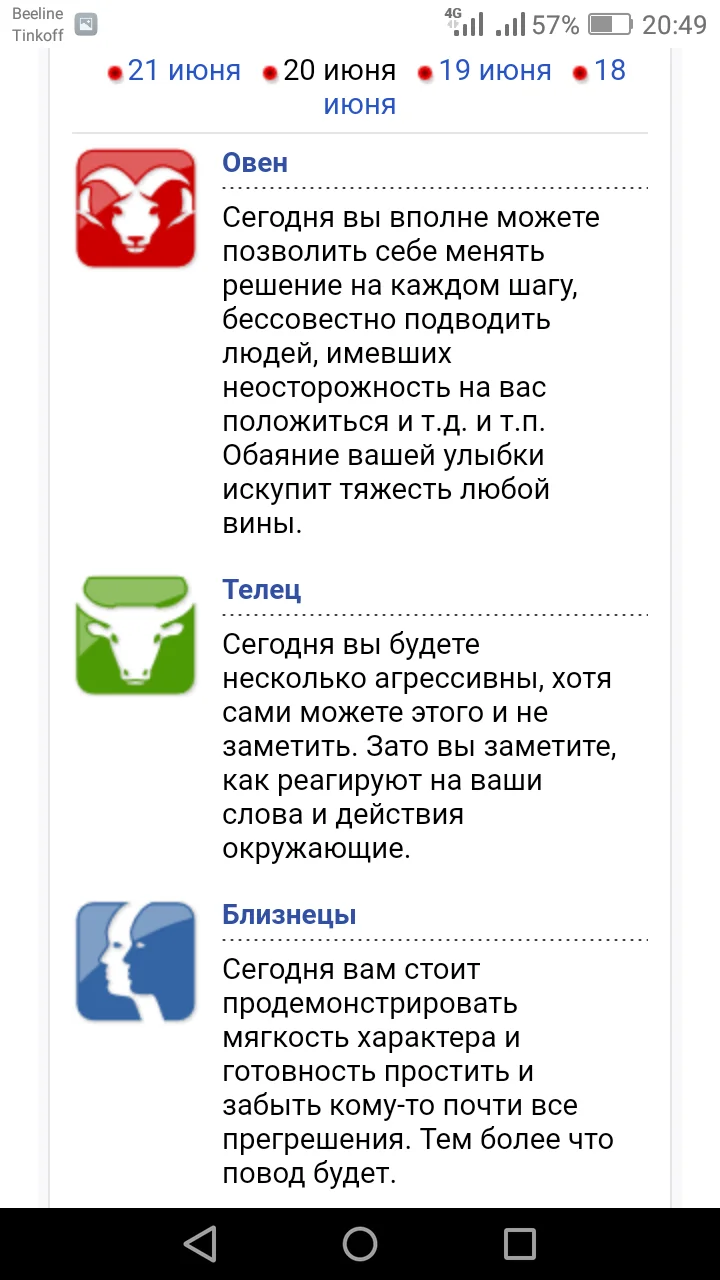720x1280 pixels.
Task: Open the Овен horoscope link
Action: click(x=254, y=162)
